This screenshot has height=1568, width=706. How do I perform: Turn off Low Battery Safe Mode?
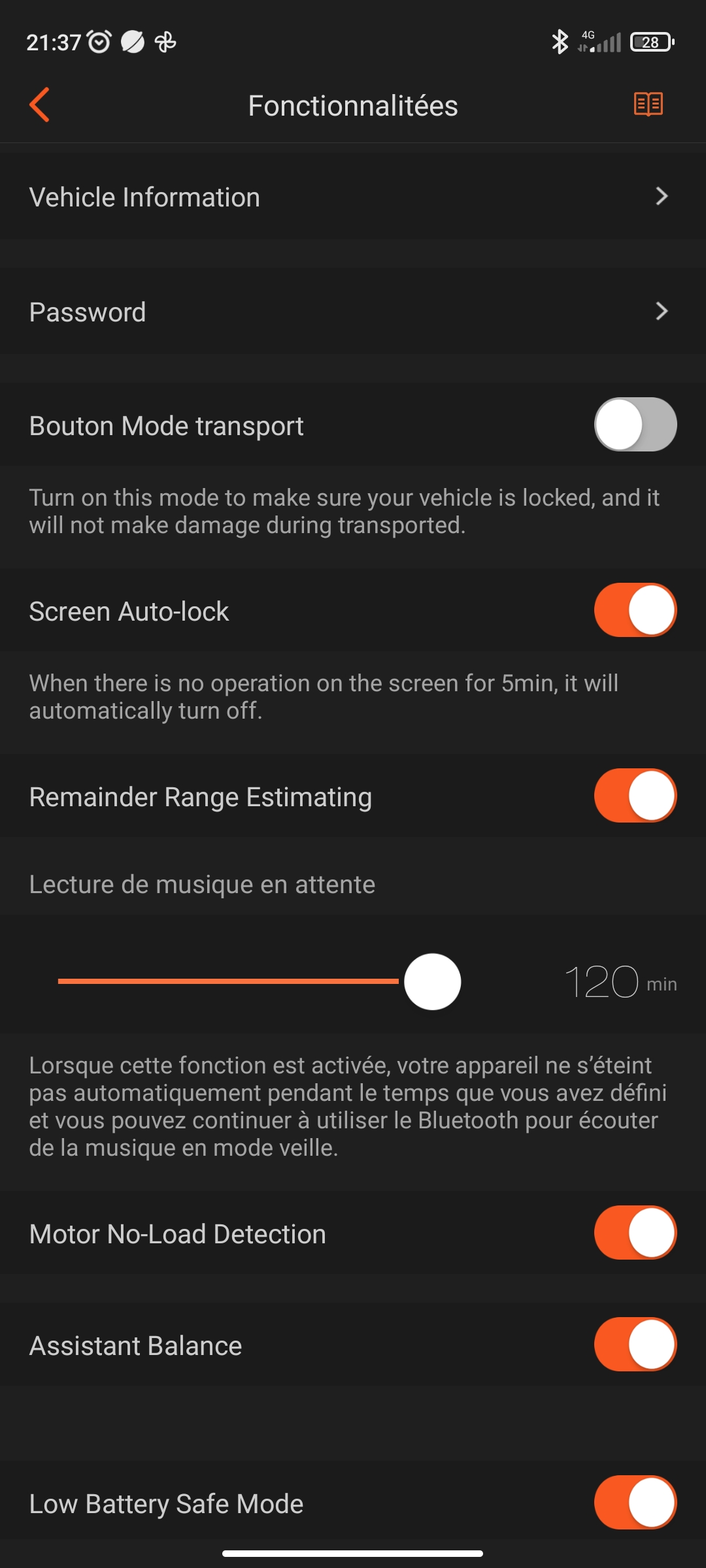635,1503
